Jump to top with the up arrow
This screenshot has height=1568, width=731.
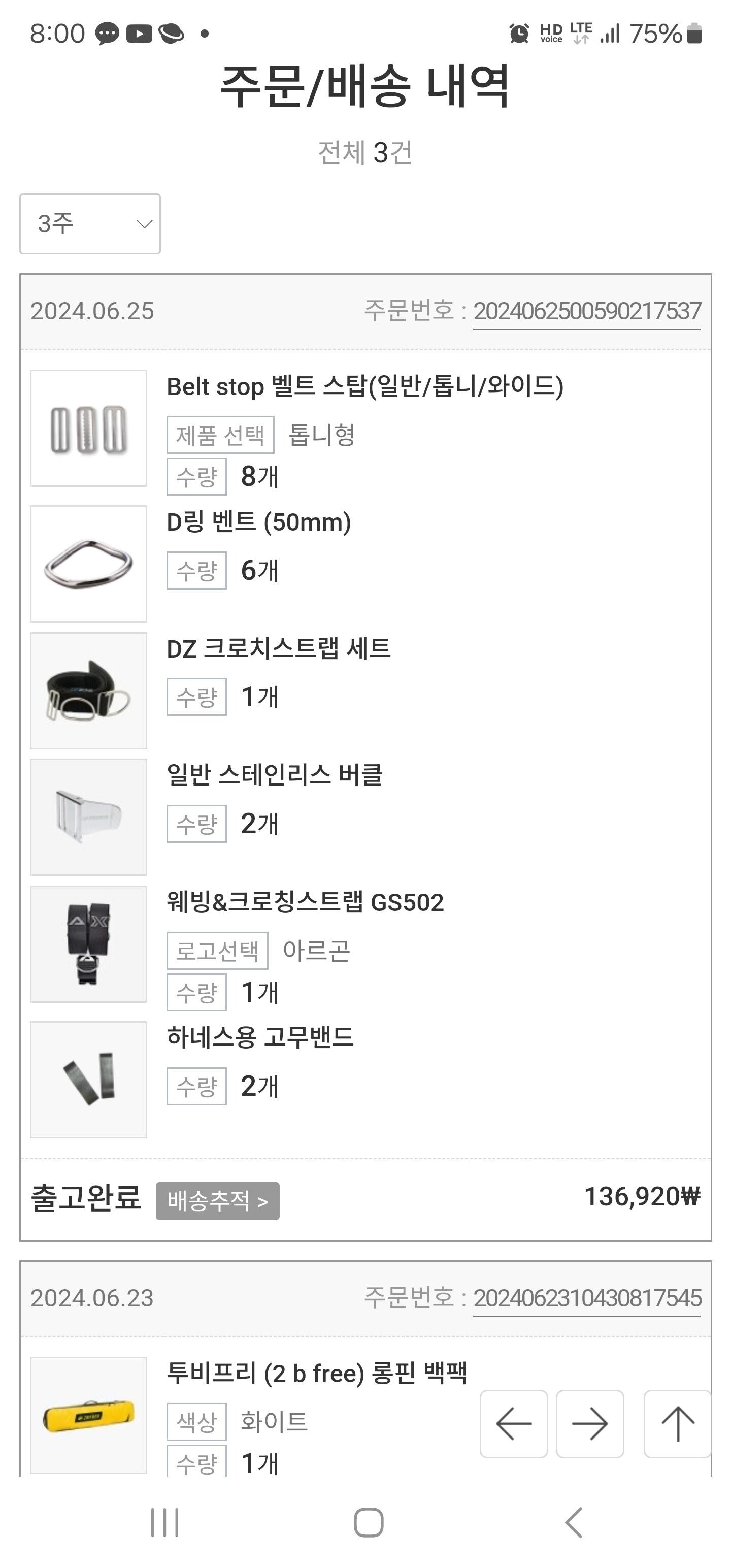677,1424
